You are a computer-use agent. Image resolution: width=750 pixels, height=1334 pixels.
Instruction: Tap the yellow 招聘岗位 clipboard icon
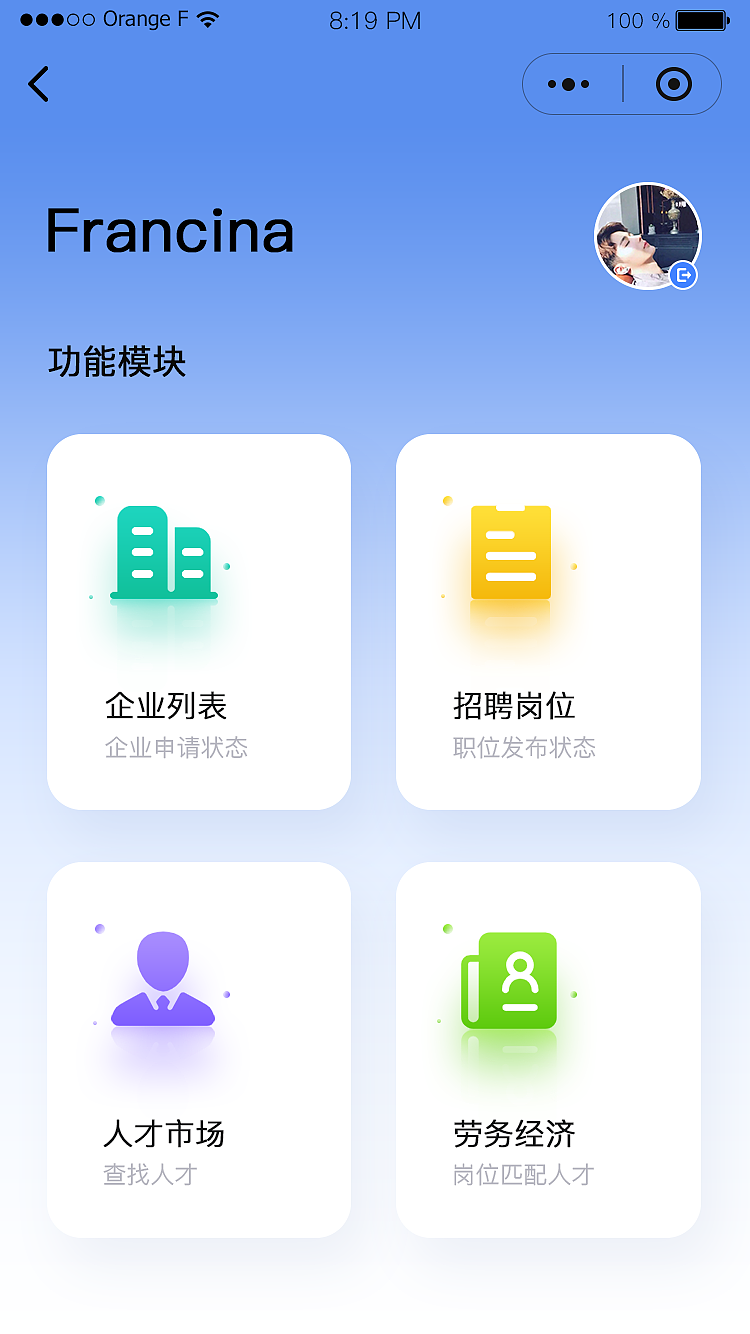click(511, 553)
